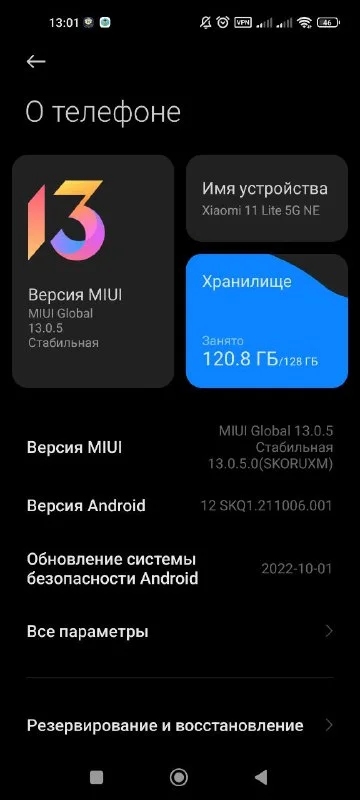The height and width of the screenshot is (800, 360).
Task: Open the Хранилище storage card
Action: pyautogui.click(x=267, y=321)
